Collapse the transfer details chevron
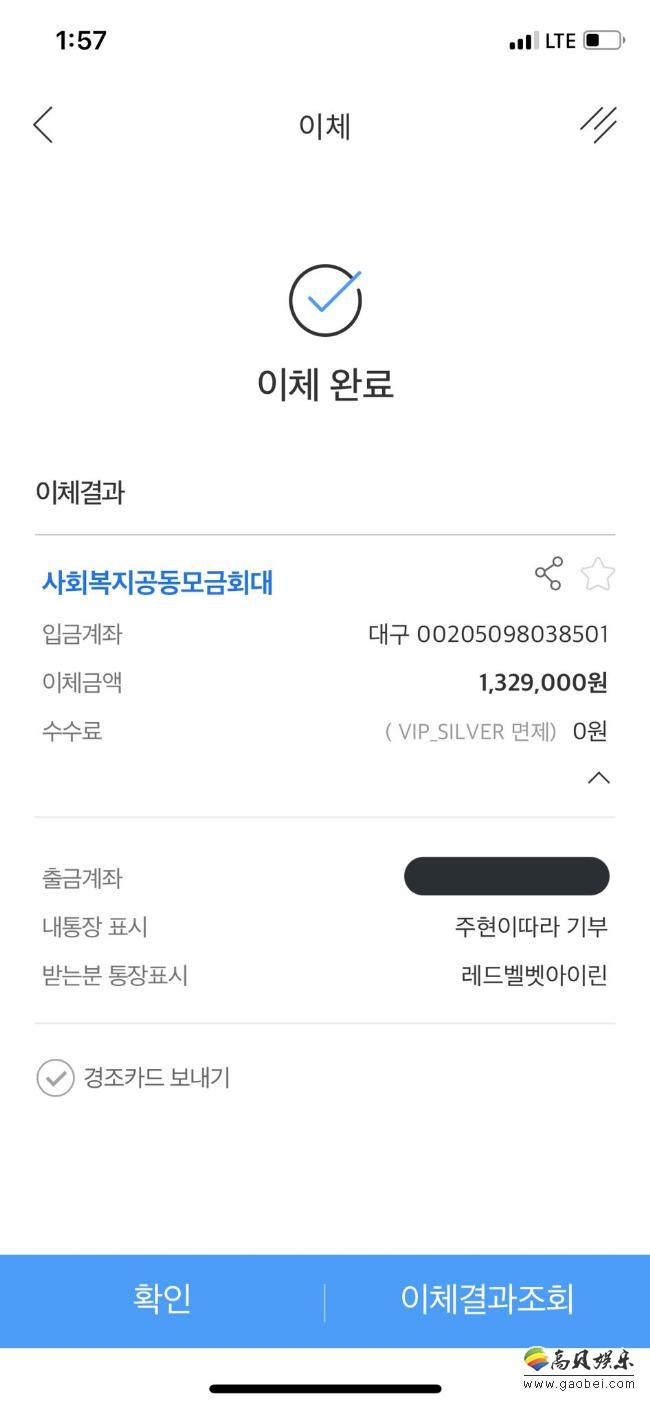This screenshot has height=1407, width=650. tap(598, 778)
